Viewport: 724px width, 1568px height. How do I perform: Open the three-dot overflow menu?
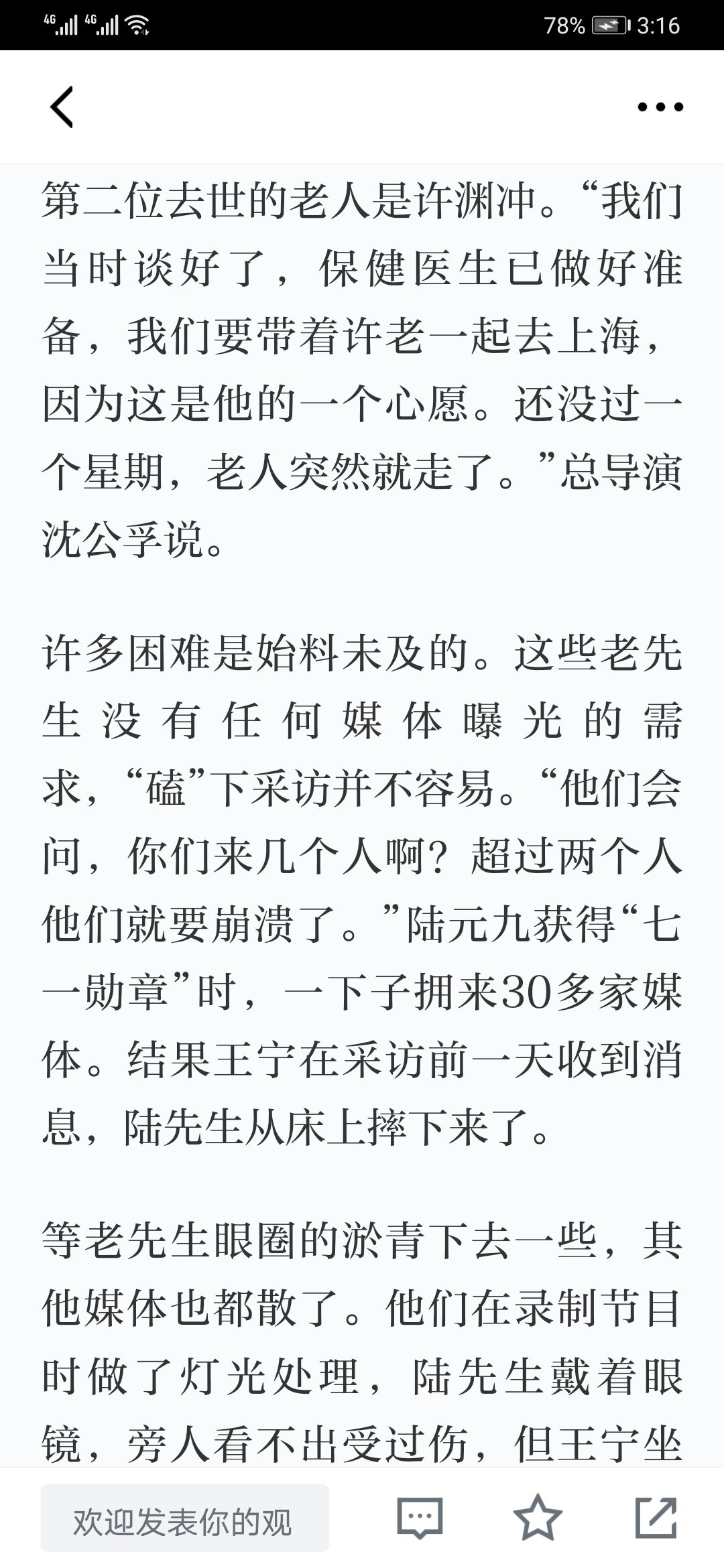tap(660, 107)
